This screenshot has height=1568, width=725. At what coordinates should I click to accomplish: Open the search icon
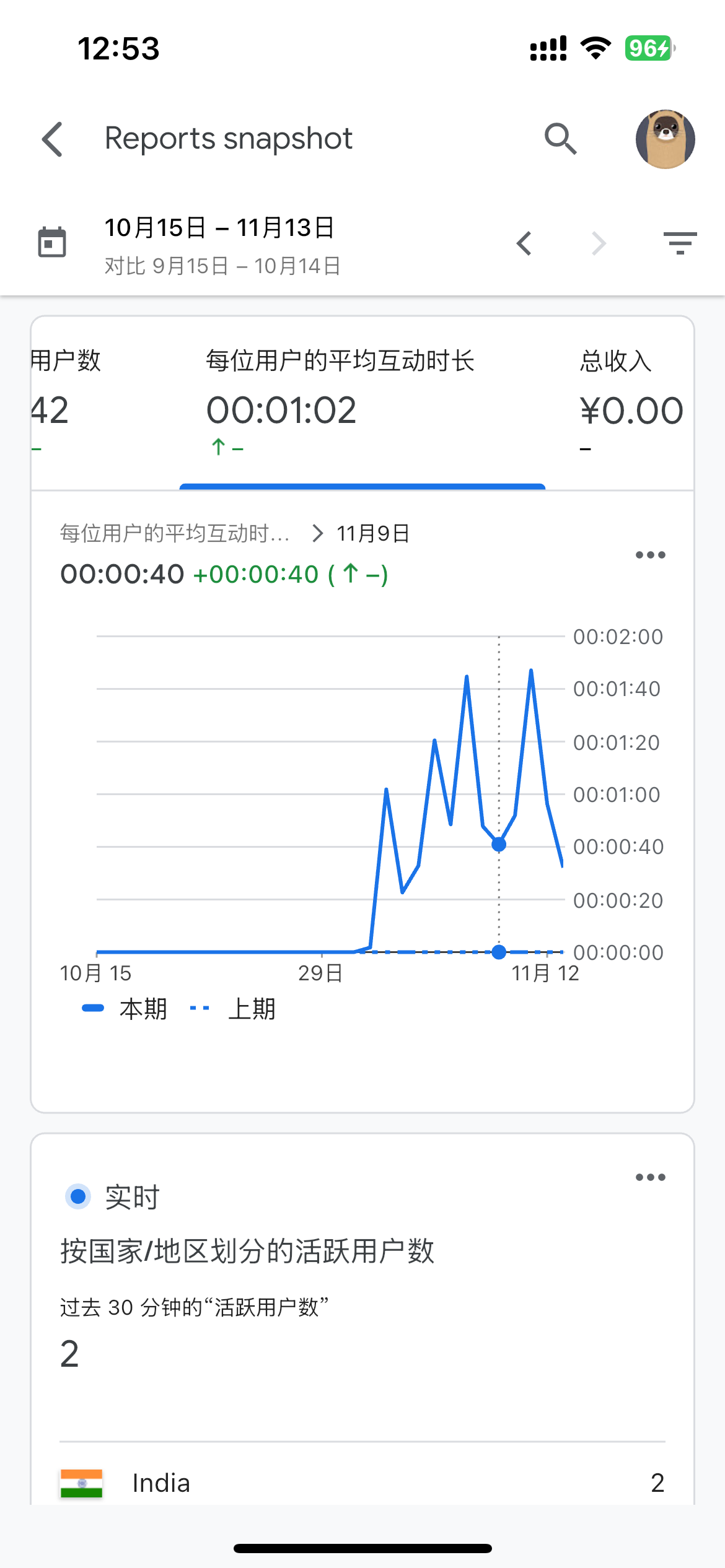tap(560, 139)
